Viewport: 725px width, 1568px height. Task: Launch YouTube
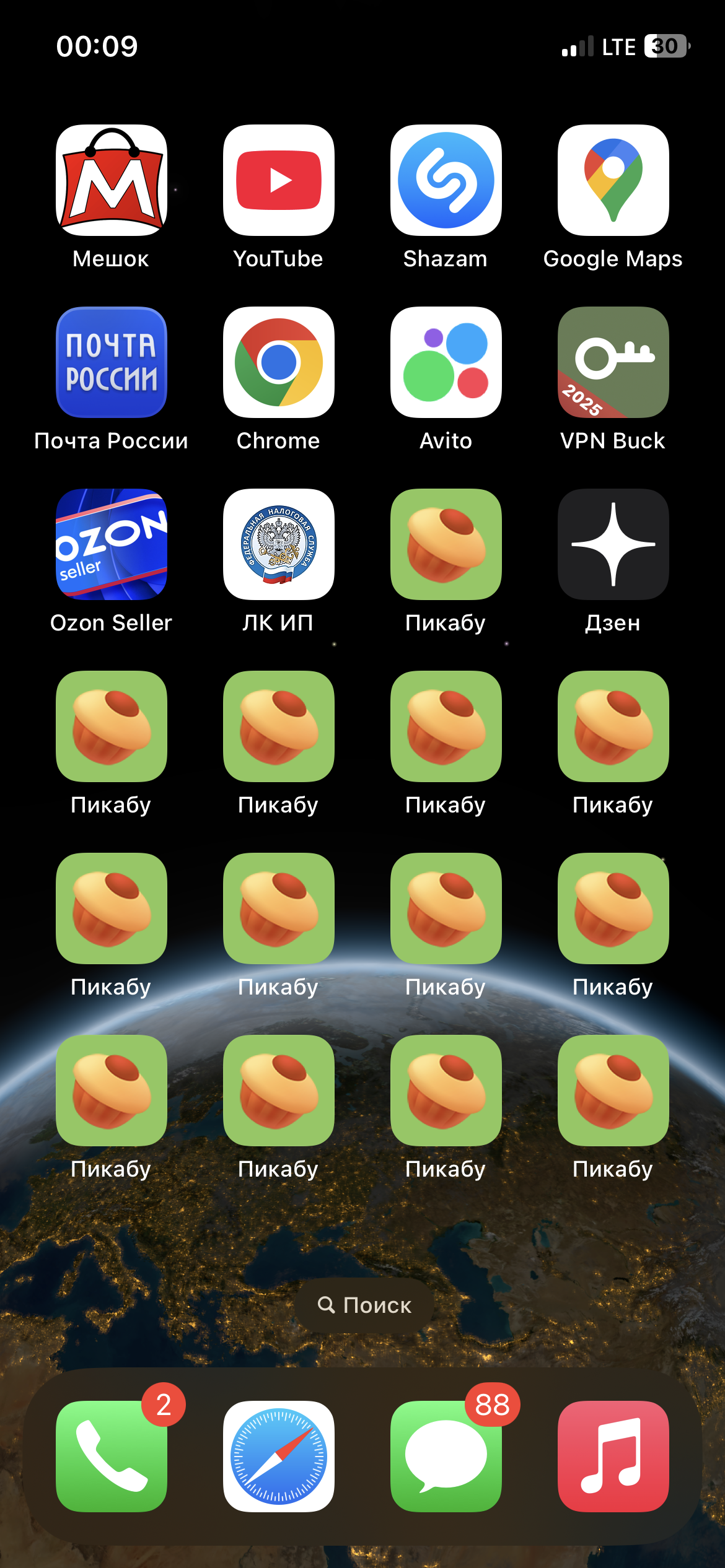coord(279,180)
